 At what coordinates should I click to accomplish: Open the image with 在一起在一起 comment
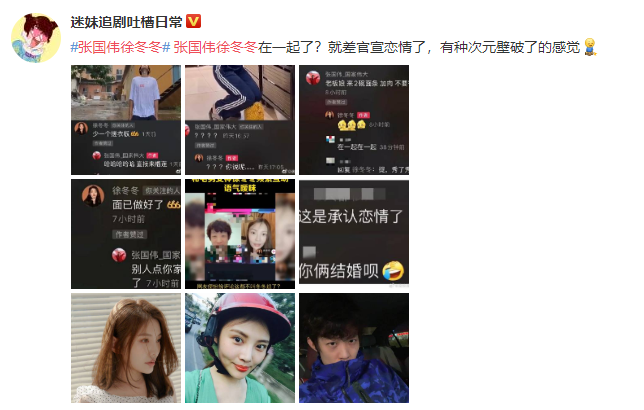(354, 120)
